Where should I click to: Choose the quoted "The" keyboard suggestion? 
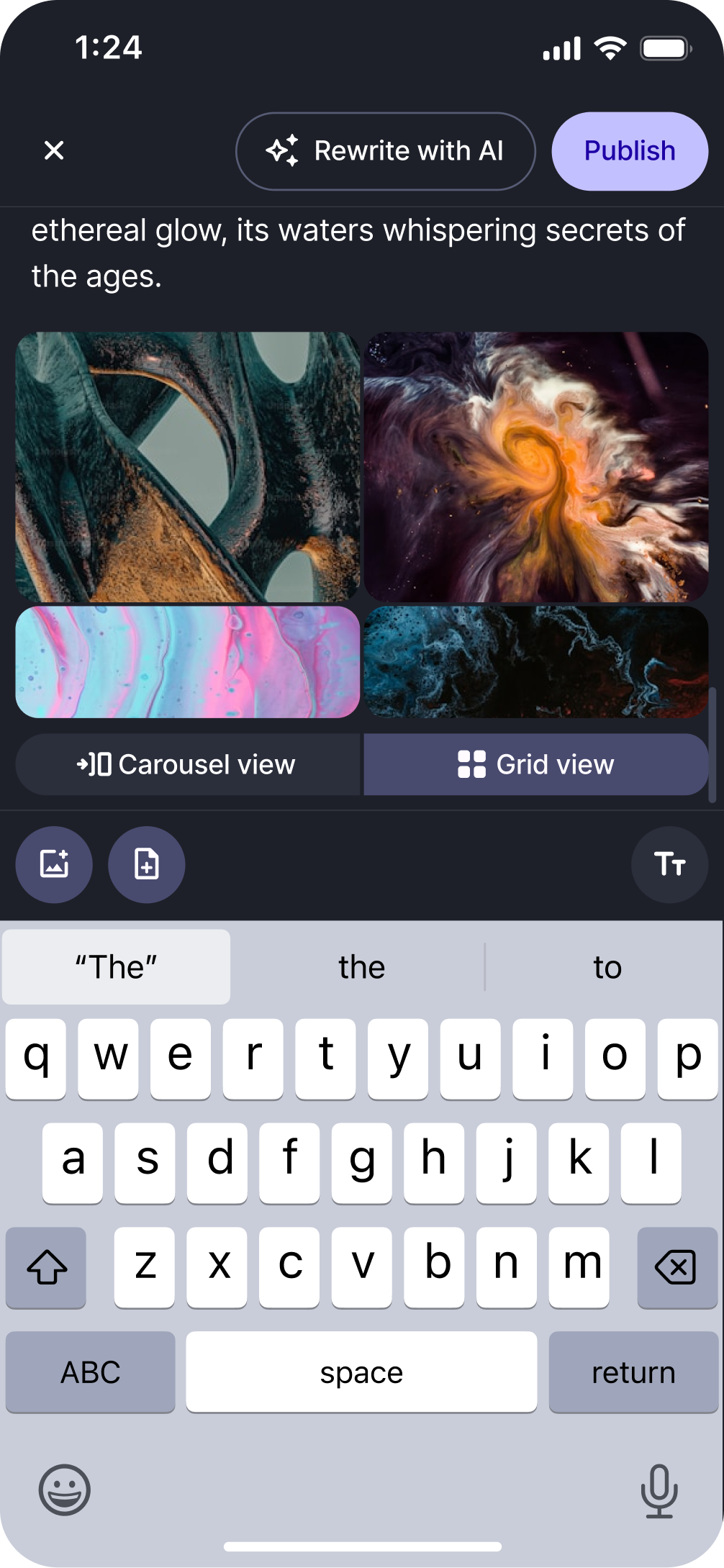[x=116, y=967]
